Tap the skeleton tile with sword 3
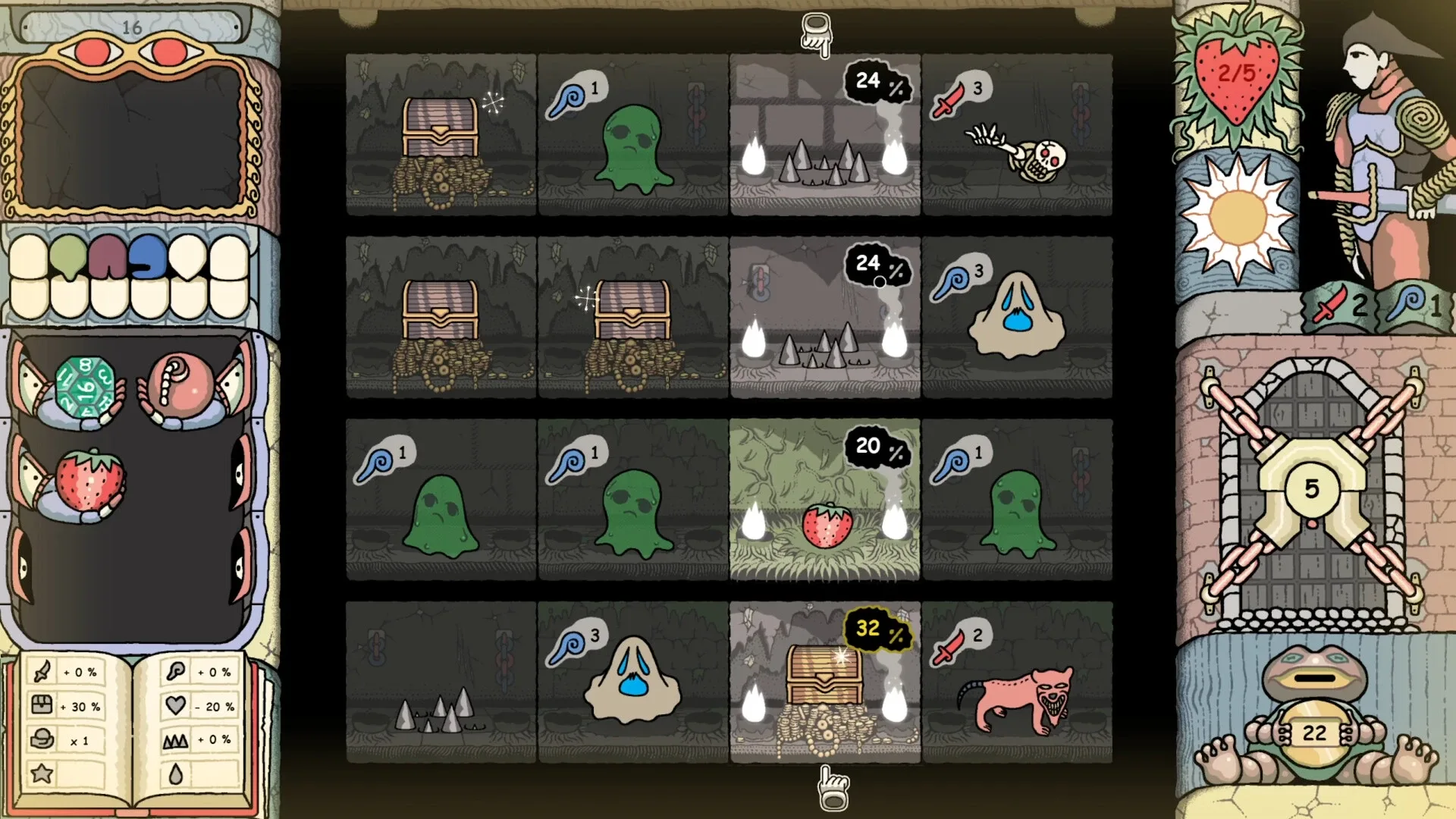 point(1018,135)
